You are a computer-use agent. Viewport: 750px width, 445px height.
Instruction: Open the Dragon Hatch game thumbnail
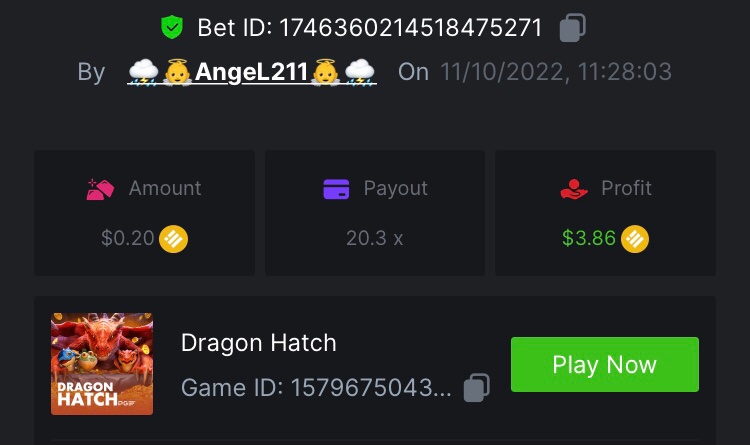[102, 364]
